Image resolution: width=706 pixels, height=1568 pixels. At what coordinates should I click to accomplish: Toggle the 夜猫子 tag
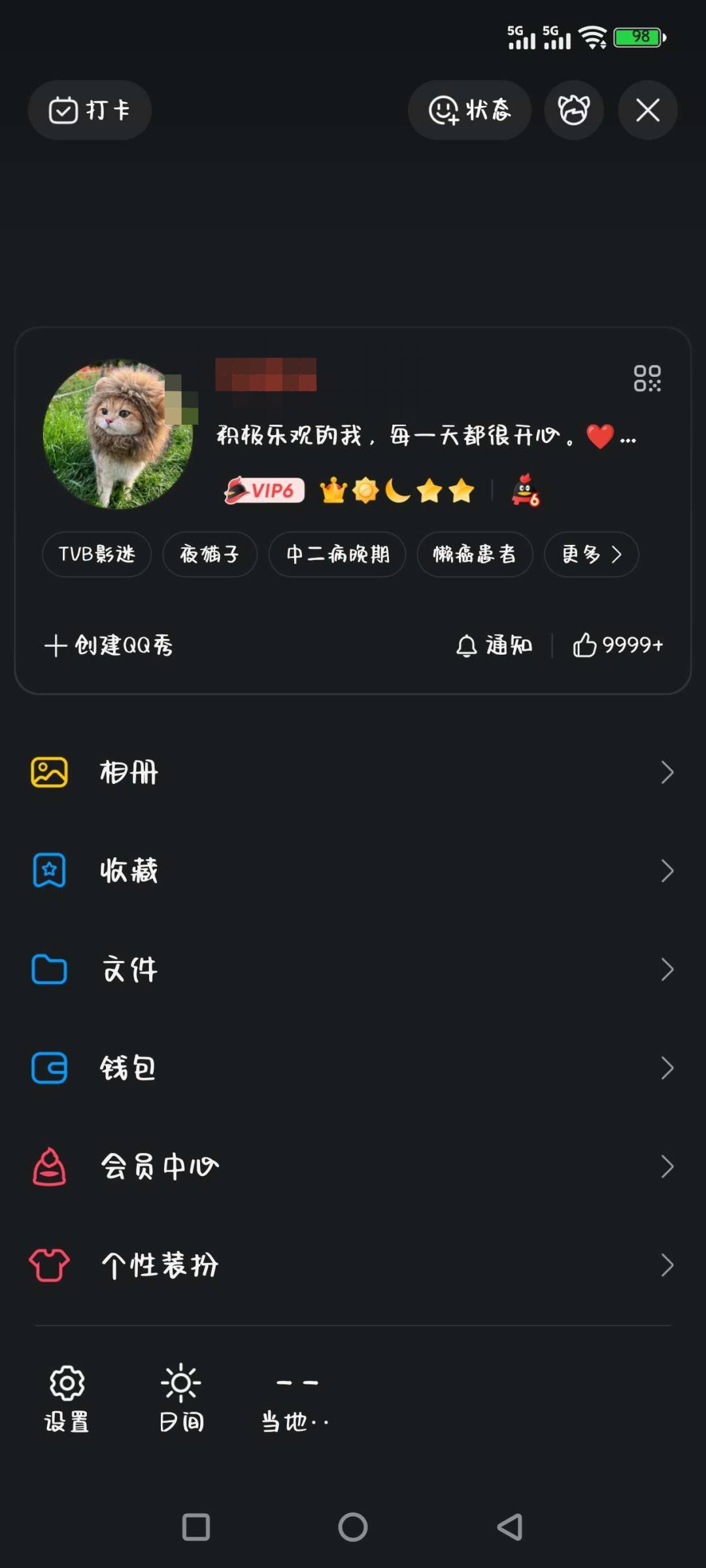click(209, 554)
